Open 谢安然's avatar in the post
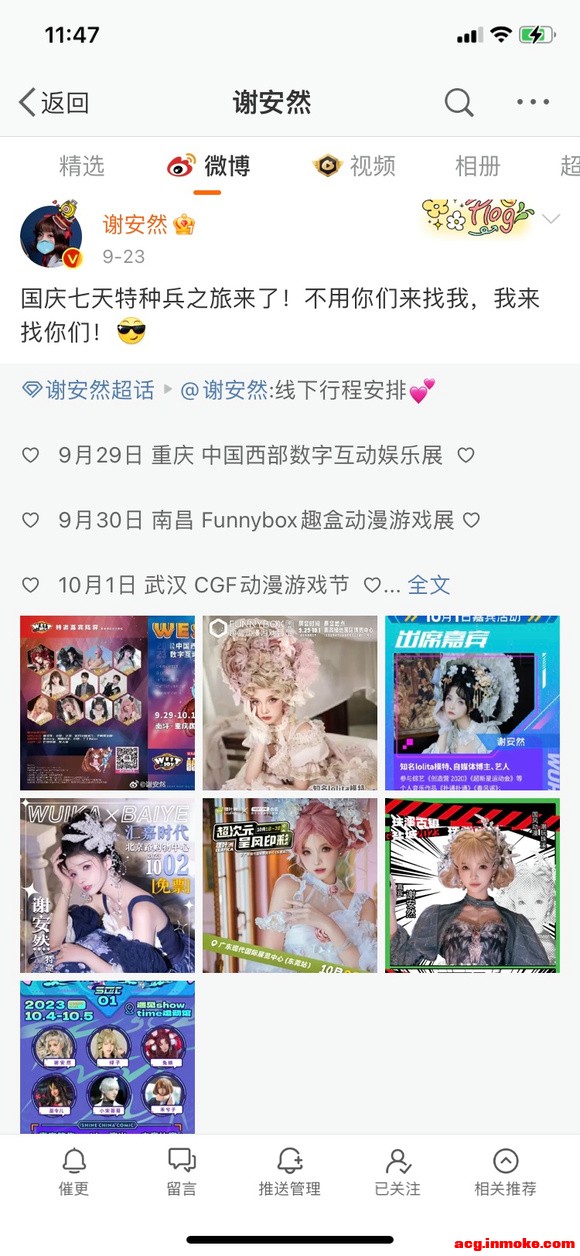This screenshot has width=580, height=1256. pyautogui.click(x=51, y=238)
